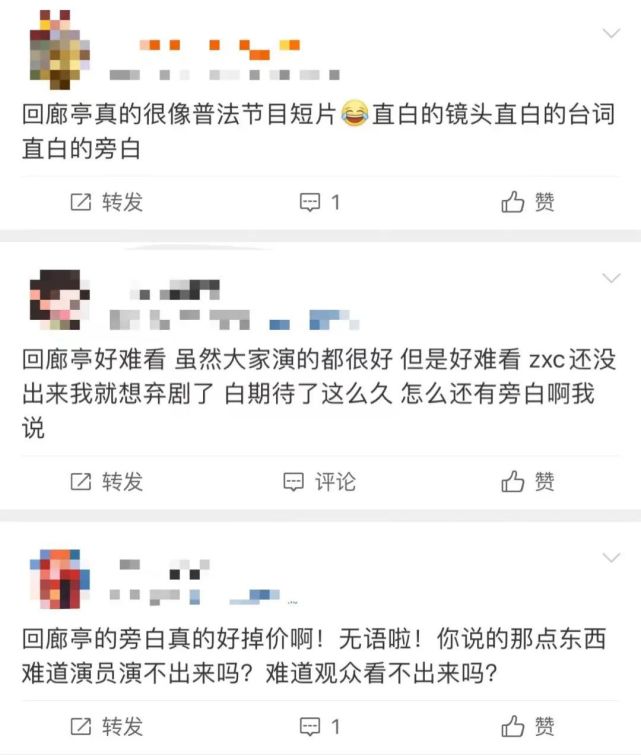Repost the 普法节目短片 post
The width and height of the screenshot is (641, 755).
point(107,202)
